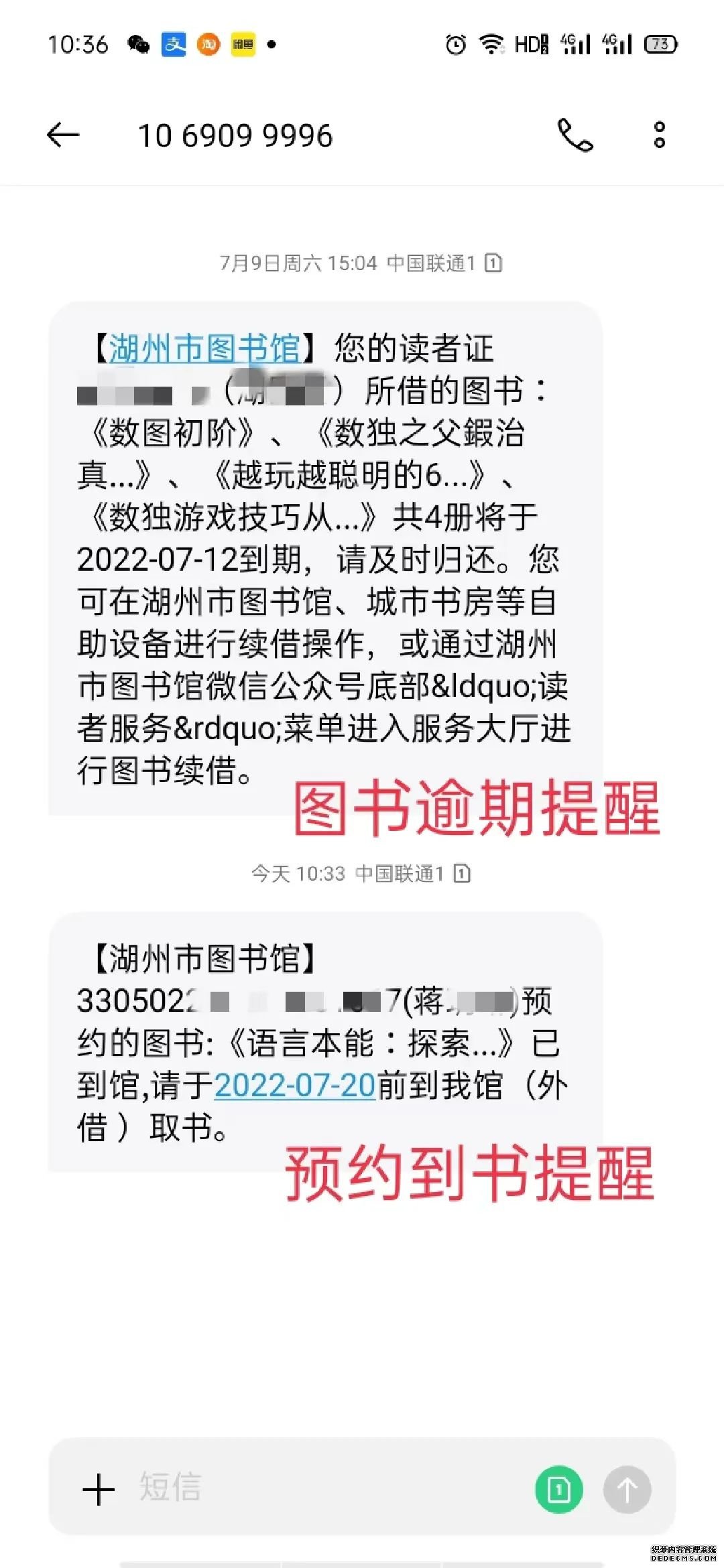Viewport: 724px width, 1568px height.
Task: Go back to the message list
Action: 63,135
